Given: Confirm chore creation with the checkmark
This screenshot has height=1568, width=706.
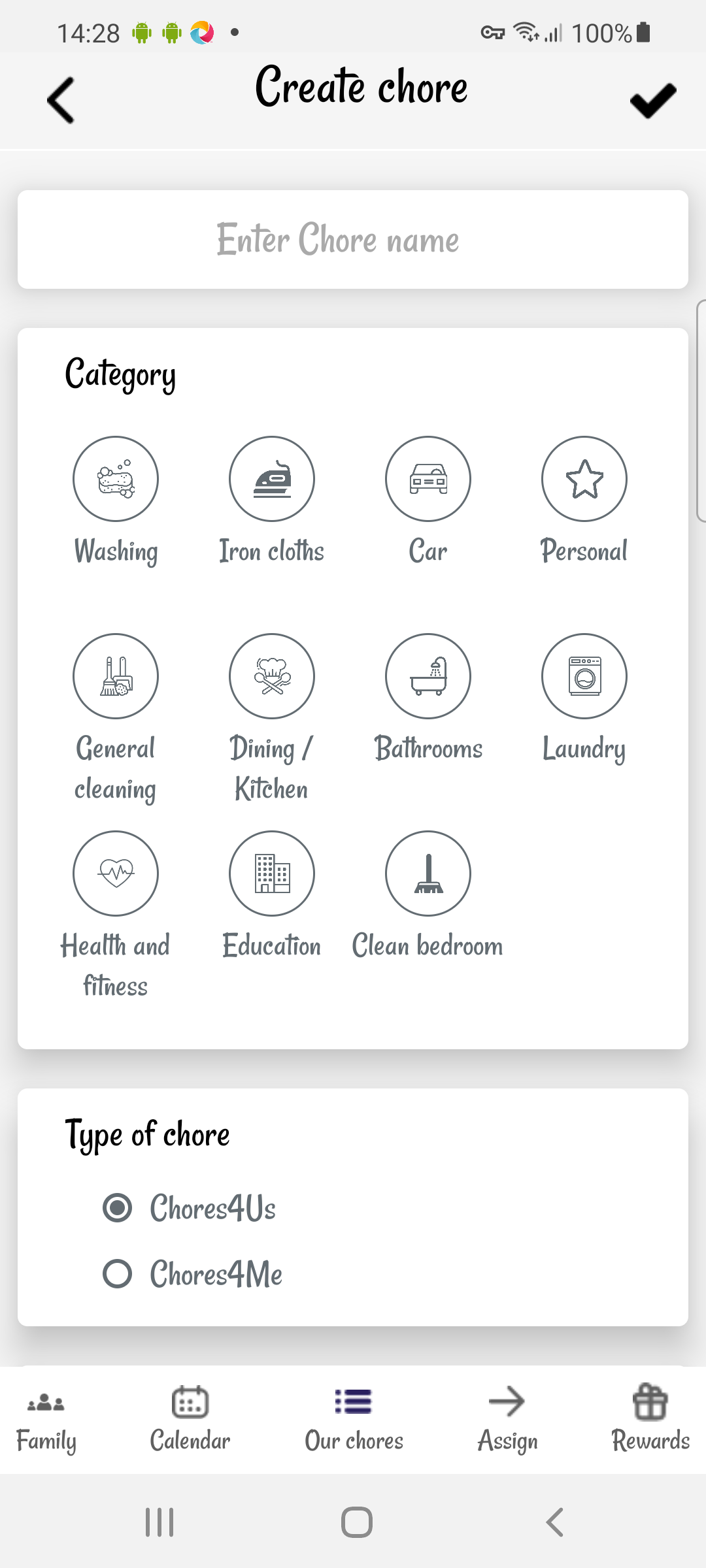Looking at the screenshot, I should (653, 101).
